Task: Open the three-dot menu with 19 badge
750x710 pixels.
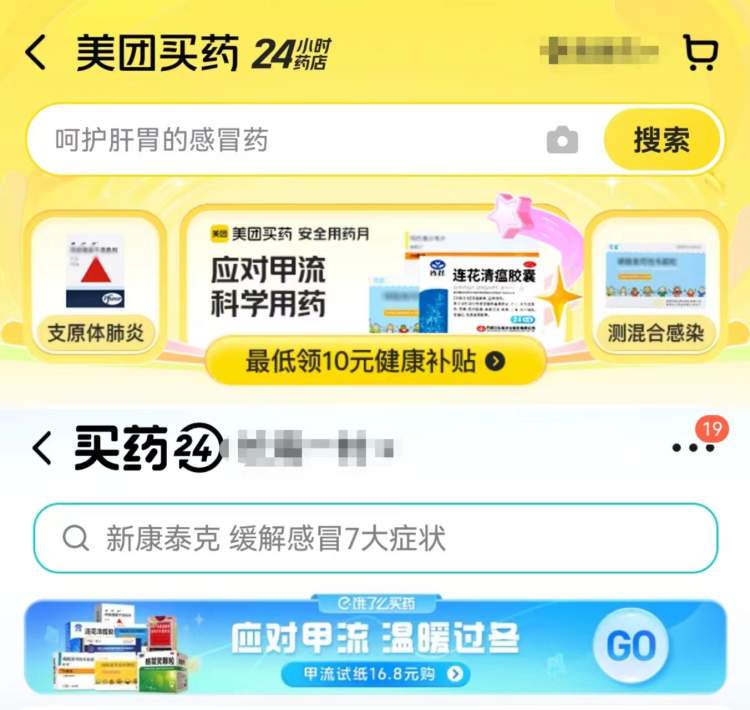Action: [693, 448]
